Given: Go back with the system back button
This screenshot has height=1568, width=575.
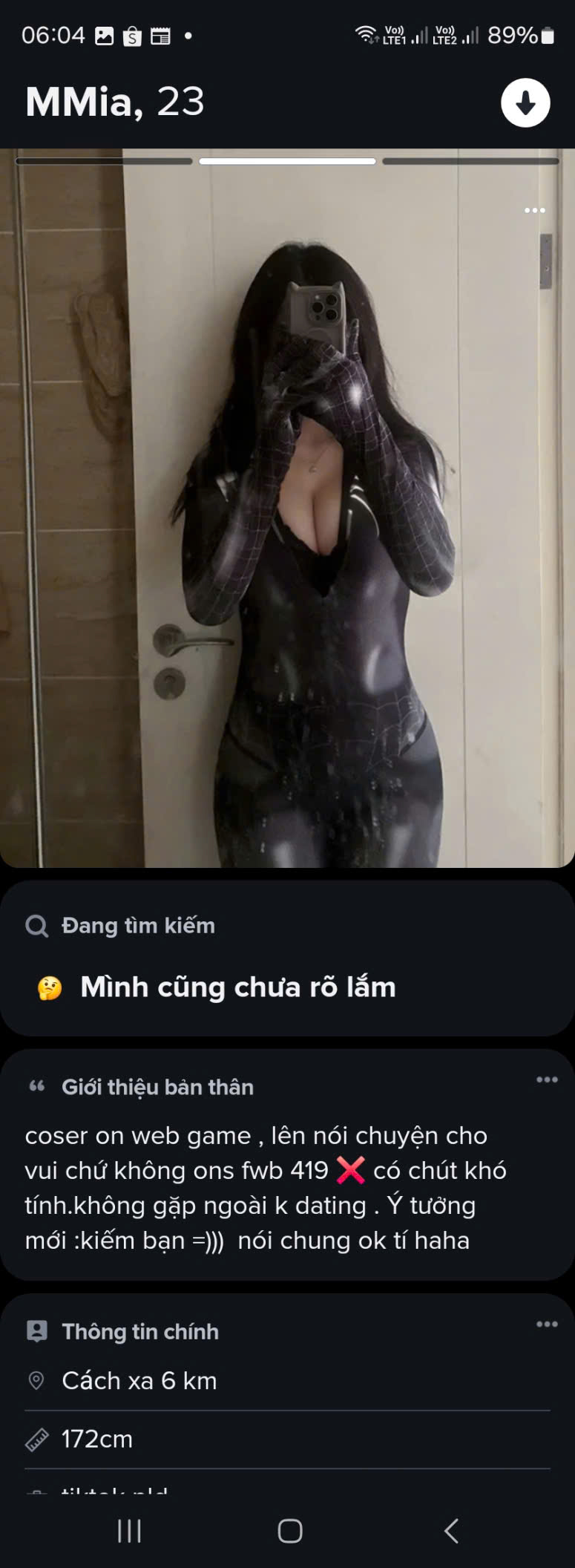Looking at the screenshot, I should (451, 1530).
